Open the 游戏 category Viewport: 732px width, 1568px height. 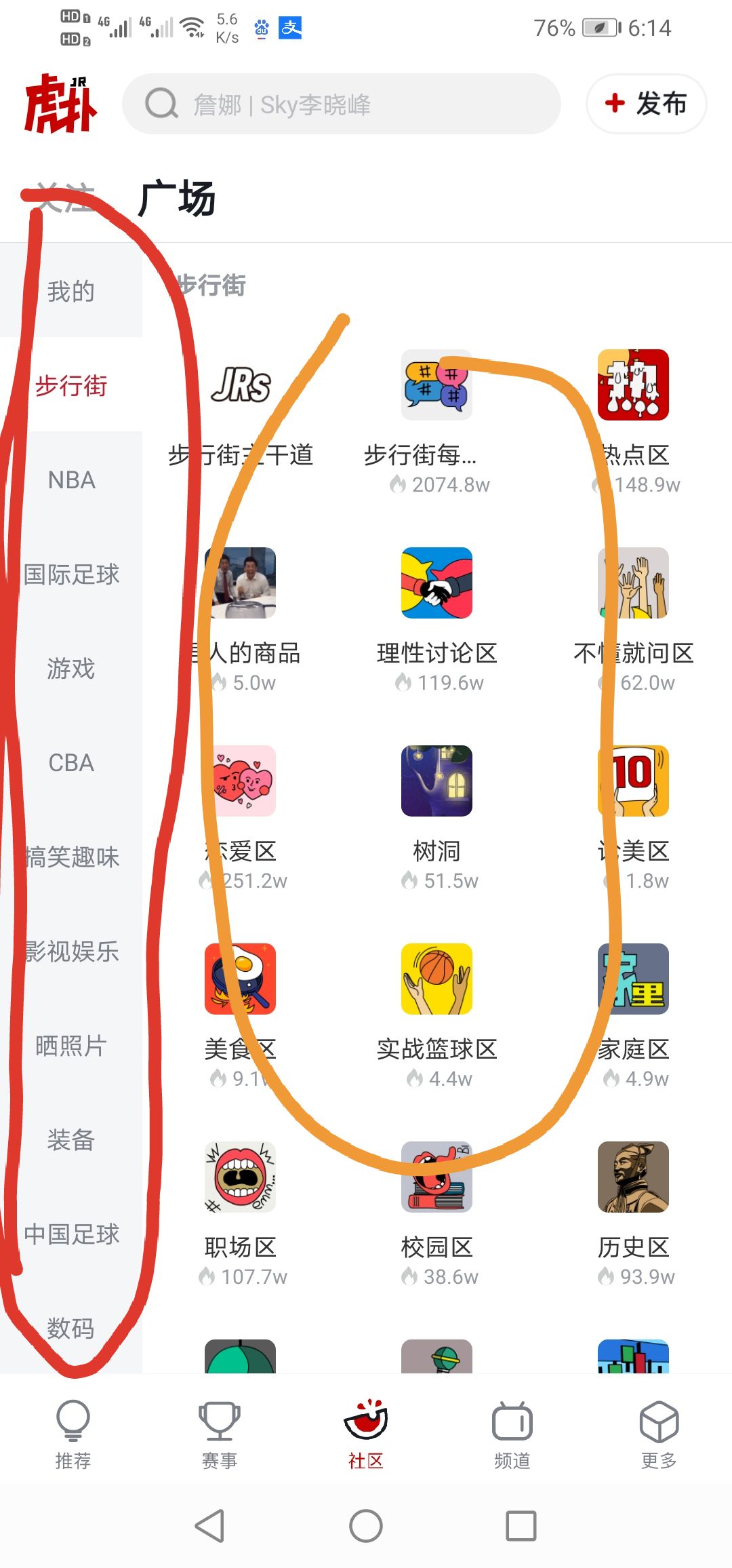point(71,668)
